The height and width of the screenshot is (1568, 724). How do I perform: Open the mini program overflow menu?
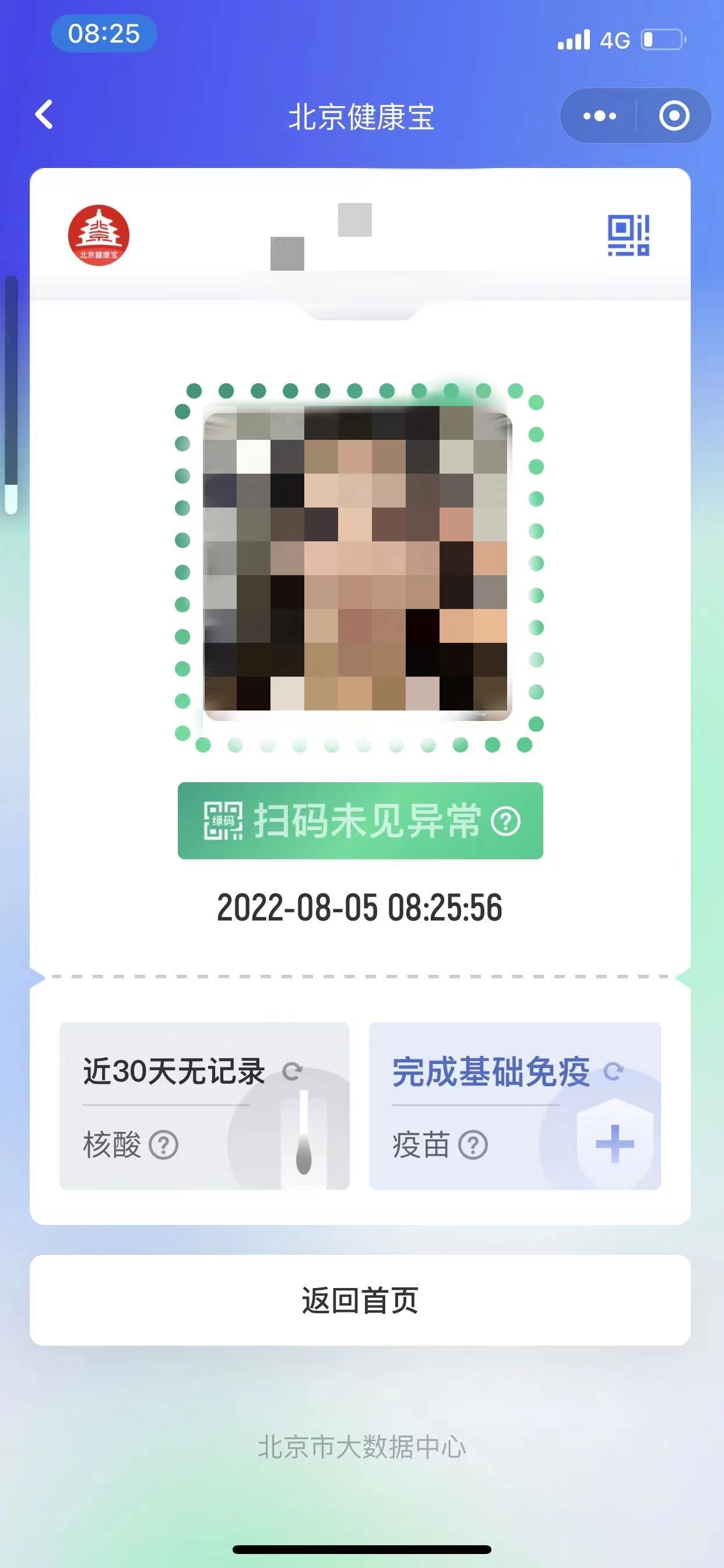(x=599, y=116)
